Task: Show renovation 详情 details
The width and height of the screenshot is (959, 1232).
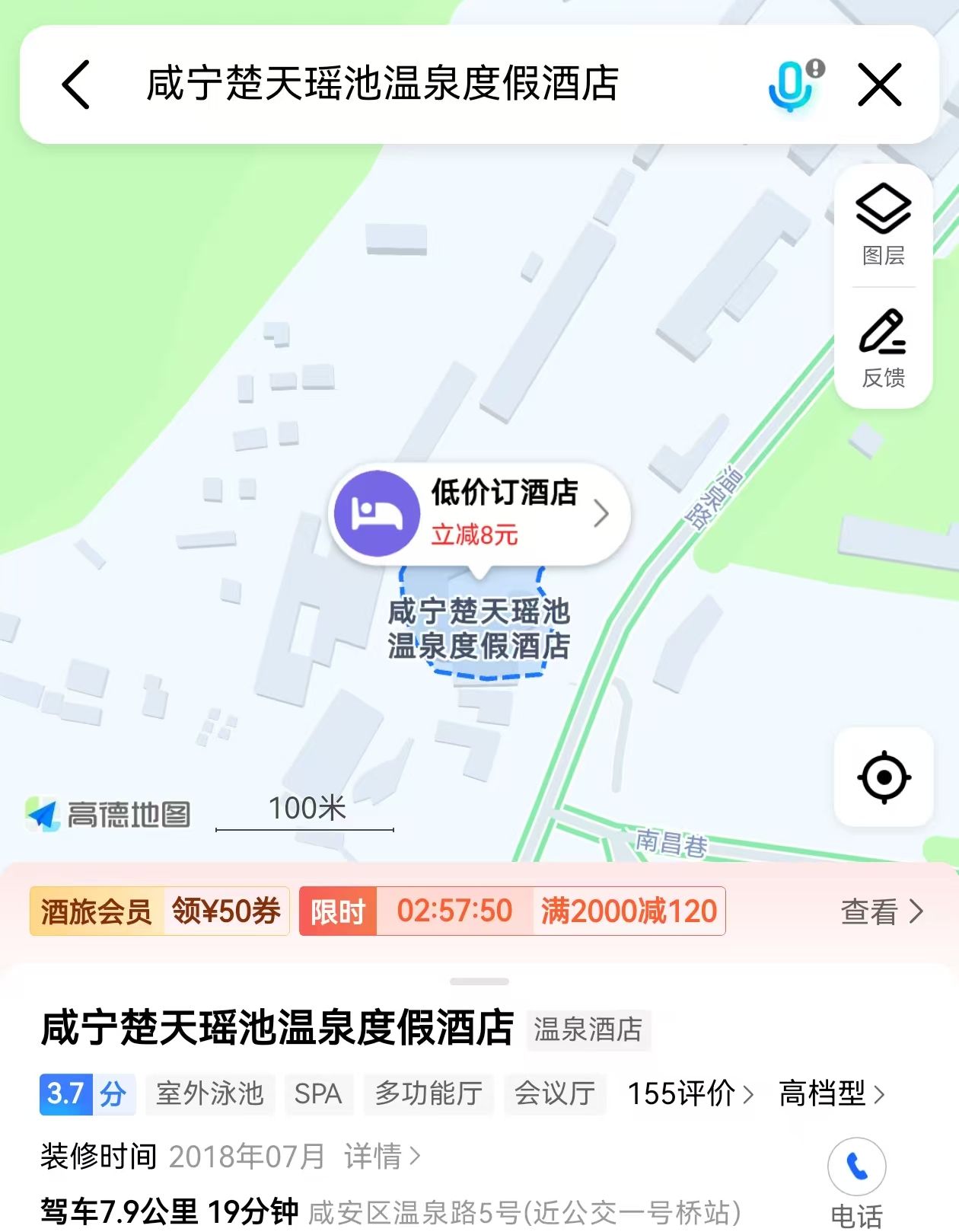Action: coord(381,1156)
